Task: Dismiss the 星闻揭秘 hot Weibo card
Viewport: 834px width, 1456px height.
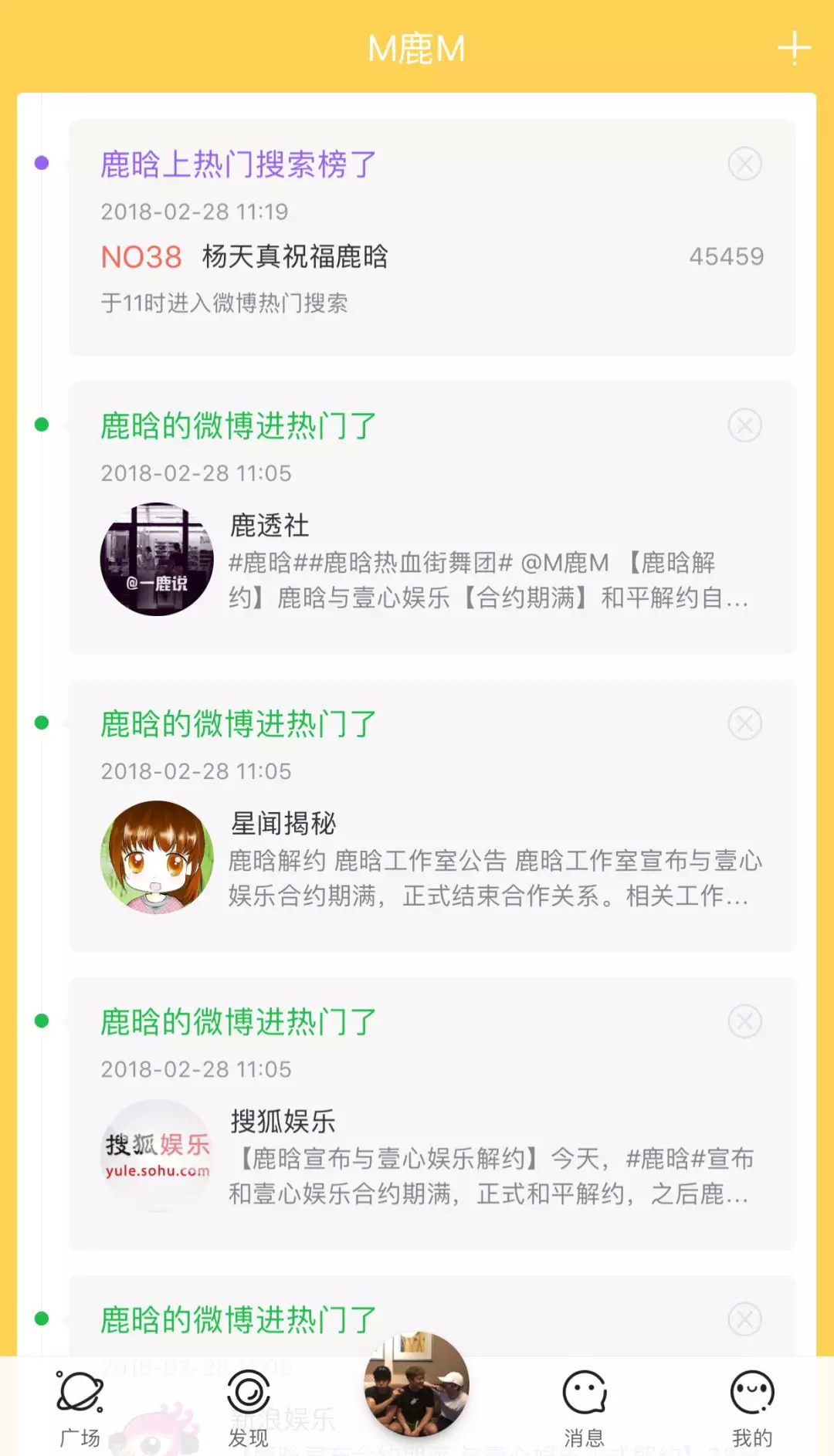Action: (745, 723)
